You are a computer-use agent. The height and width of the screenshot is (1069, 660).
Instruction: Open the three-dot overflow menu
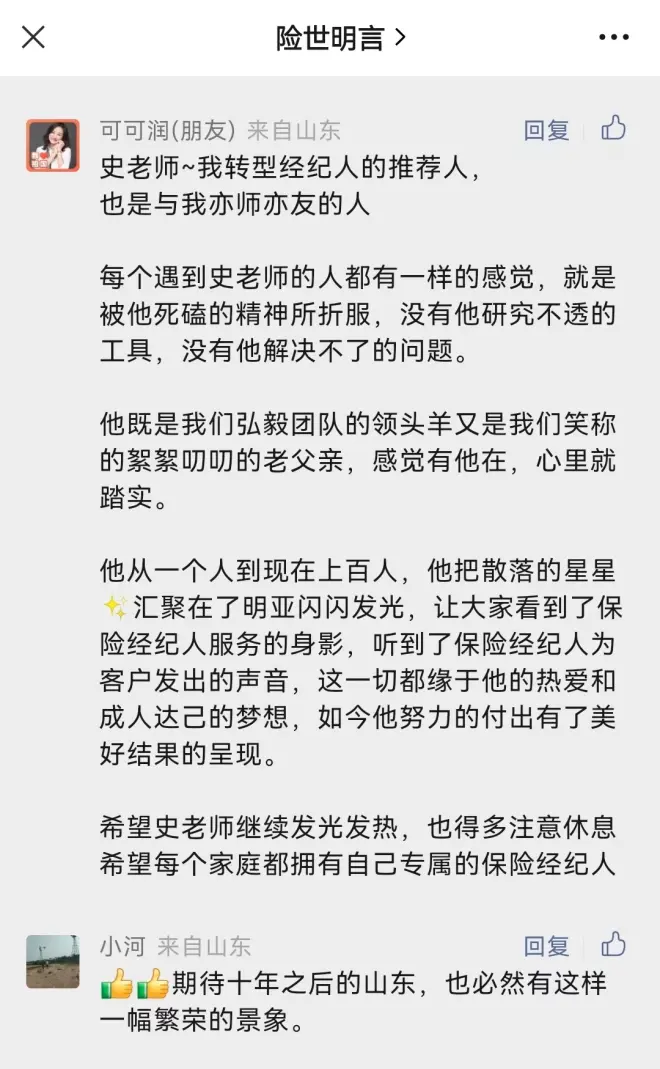613,38
